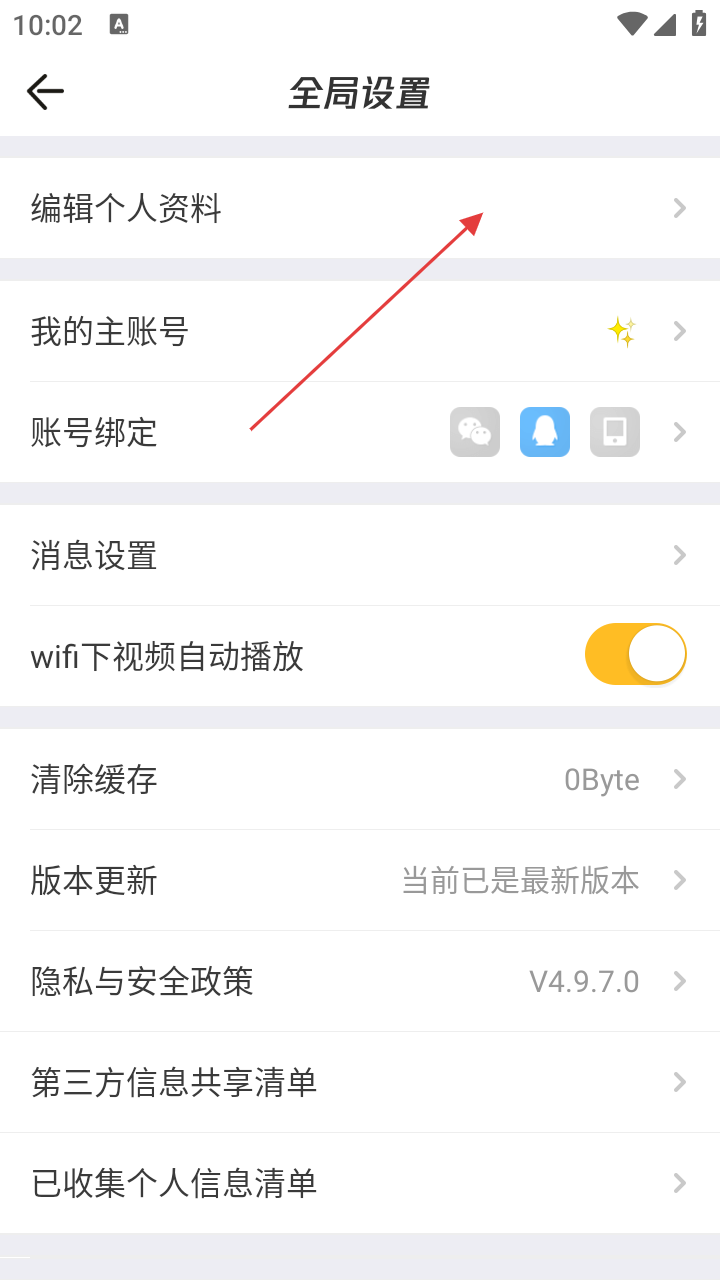Open 隐私与安全政策 row
The image size is (720, 1280).
tap(360, 981)
